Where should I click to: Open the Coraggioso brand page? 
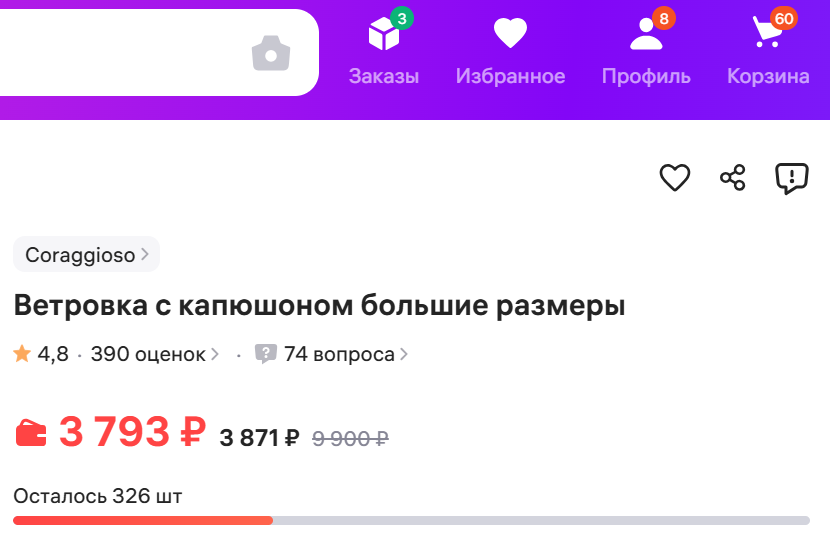click(x=86, y=255)
